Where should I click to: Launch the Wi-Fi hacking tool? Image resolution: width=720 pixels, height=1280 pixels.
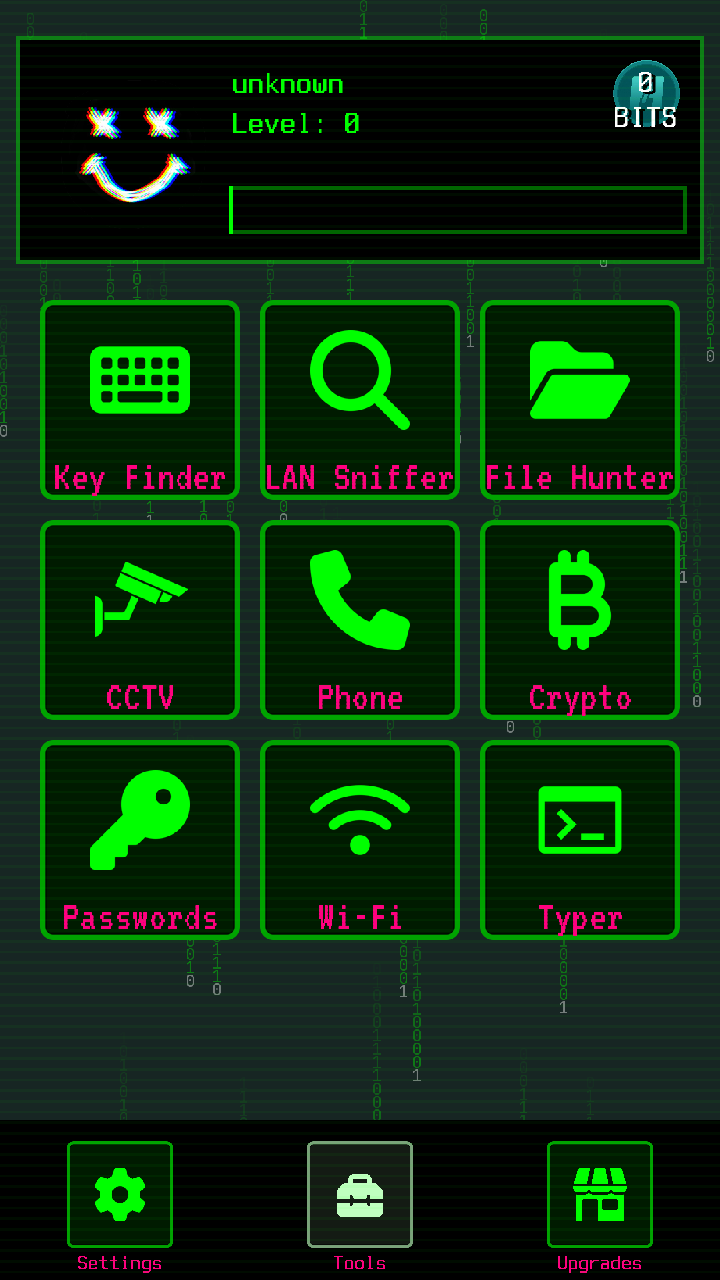pos(360,840)
